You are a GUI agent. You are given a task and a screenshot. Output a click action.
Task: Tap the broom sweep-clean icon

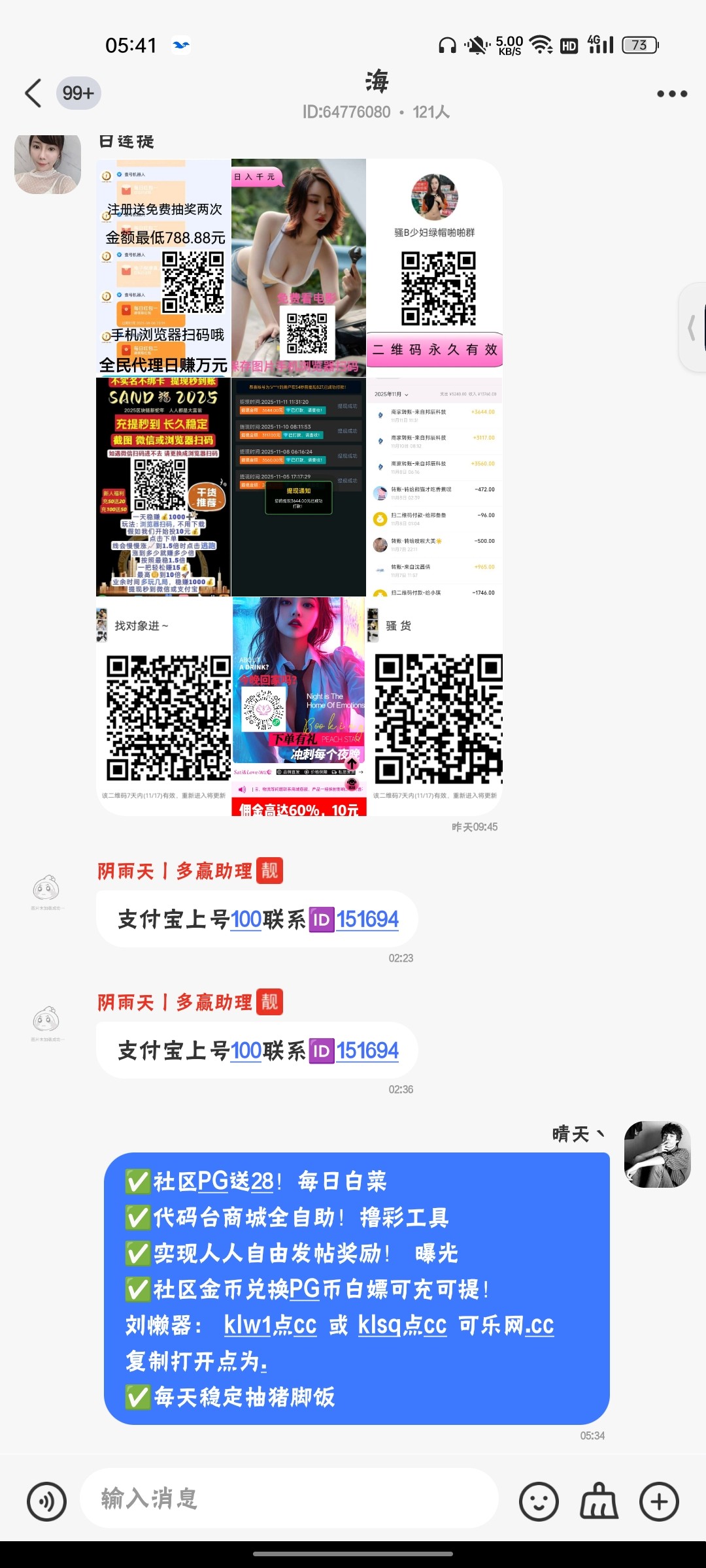point(599,1500)
